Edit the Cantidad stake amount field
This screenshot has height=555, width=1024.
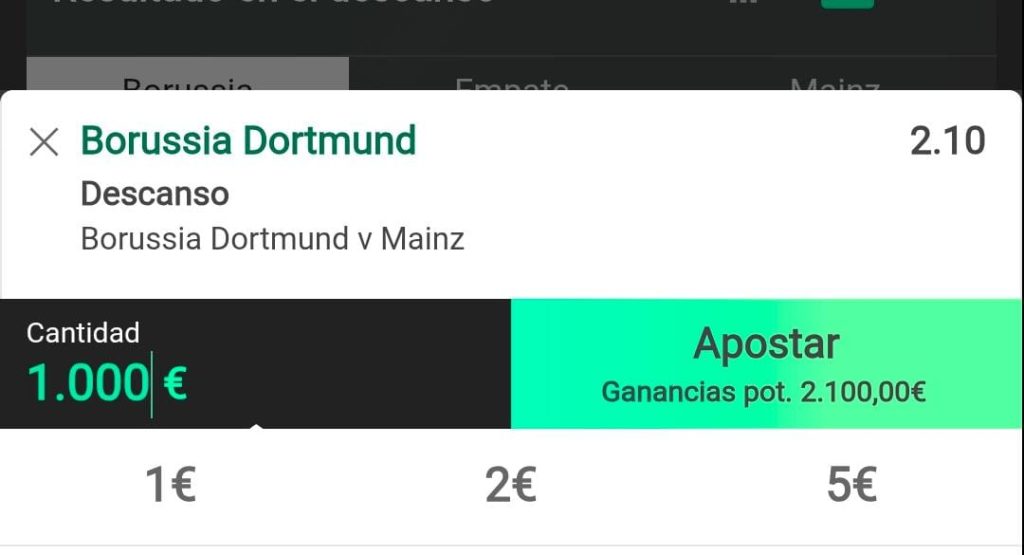coord(255,364)
